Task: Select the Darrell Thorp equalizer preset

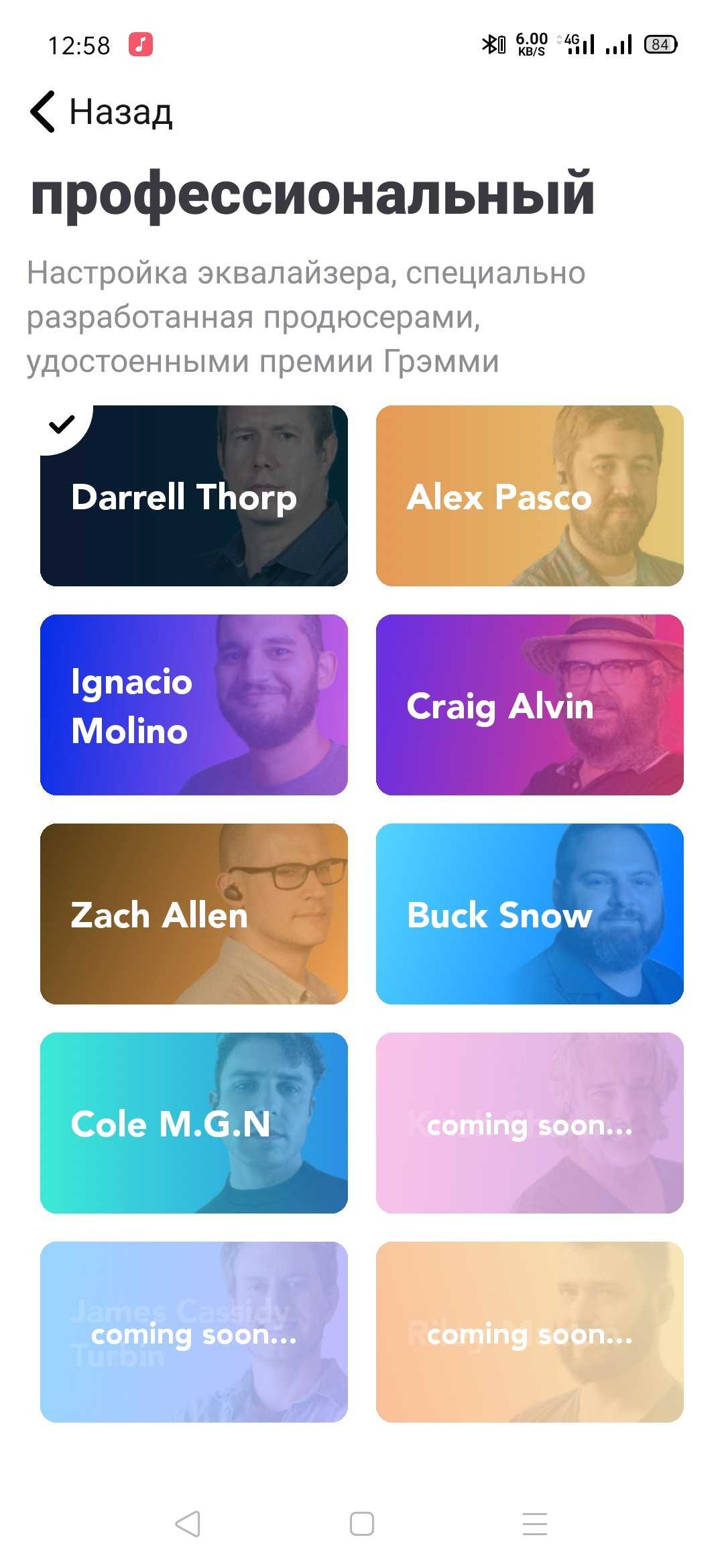Action: coord(194,496)
